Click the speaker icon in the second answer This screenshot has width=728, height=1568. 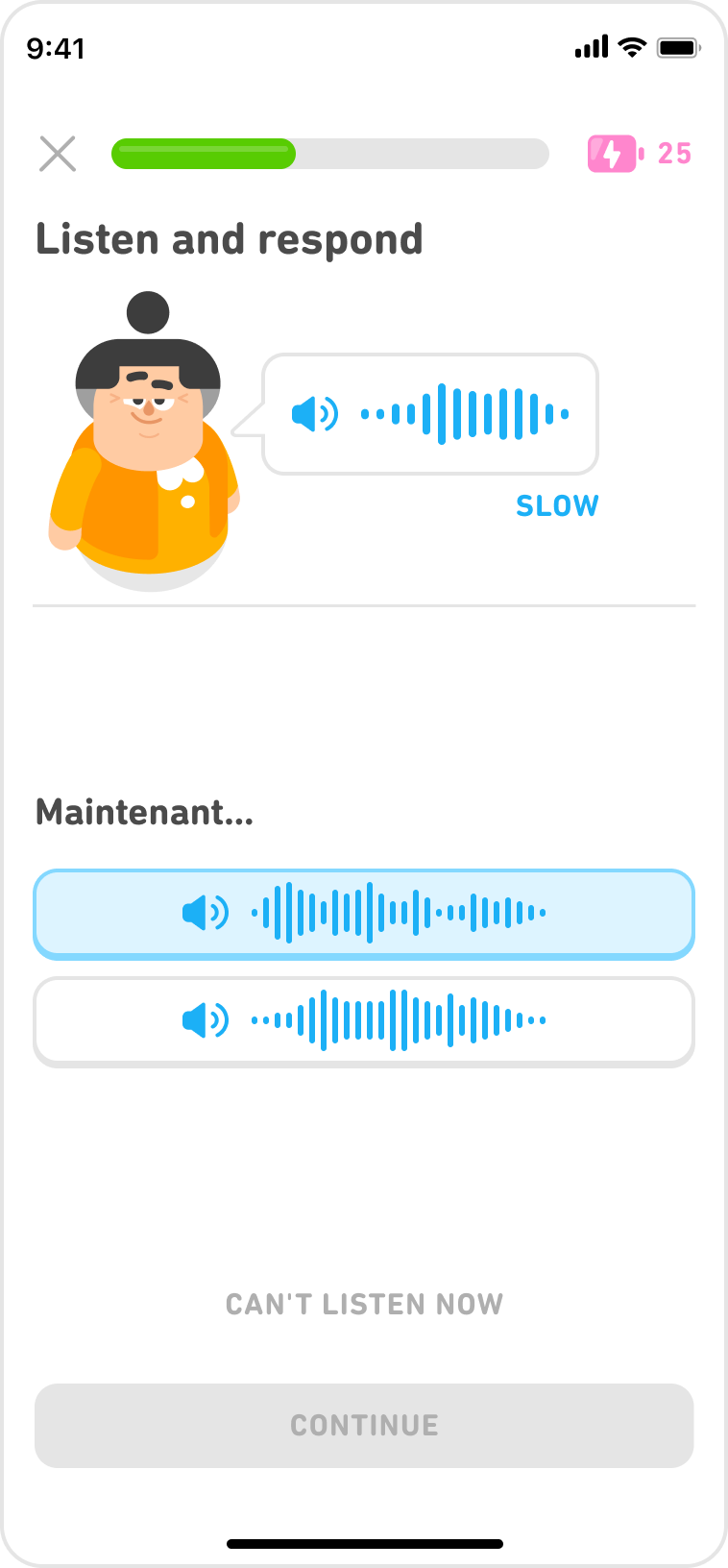click(x=206, y=1021)
